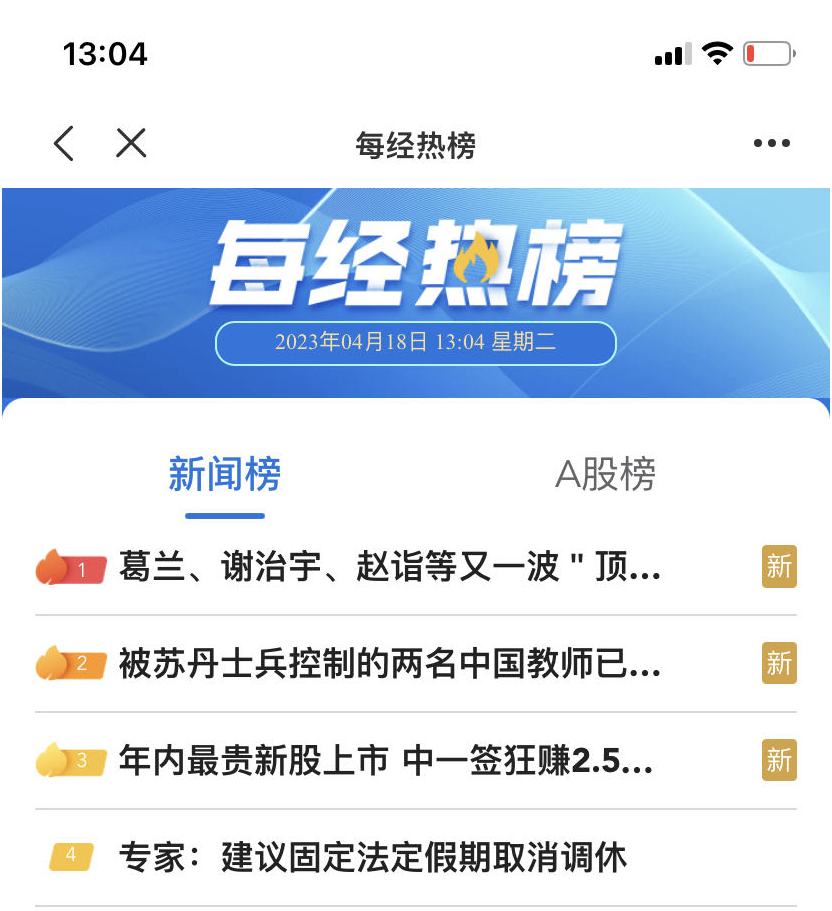Open the story about 被苏丹士兵控制的两名中国教师

[x=390, y=664]
